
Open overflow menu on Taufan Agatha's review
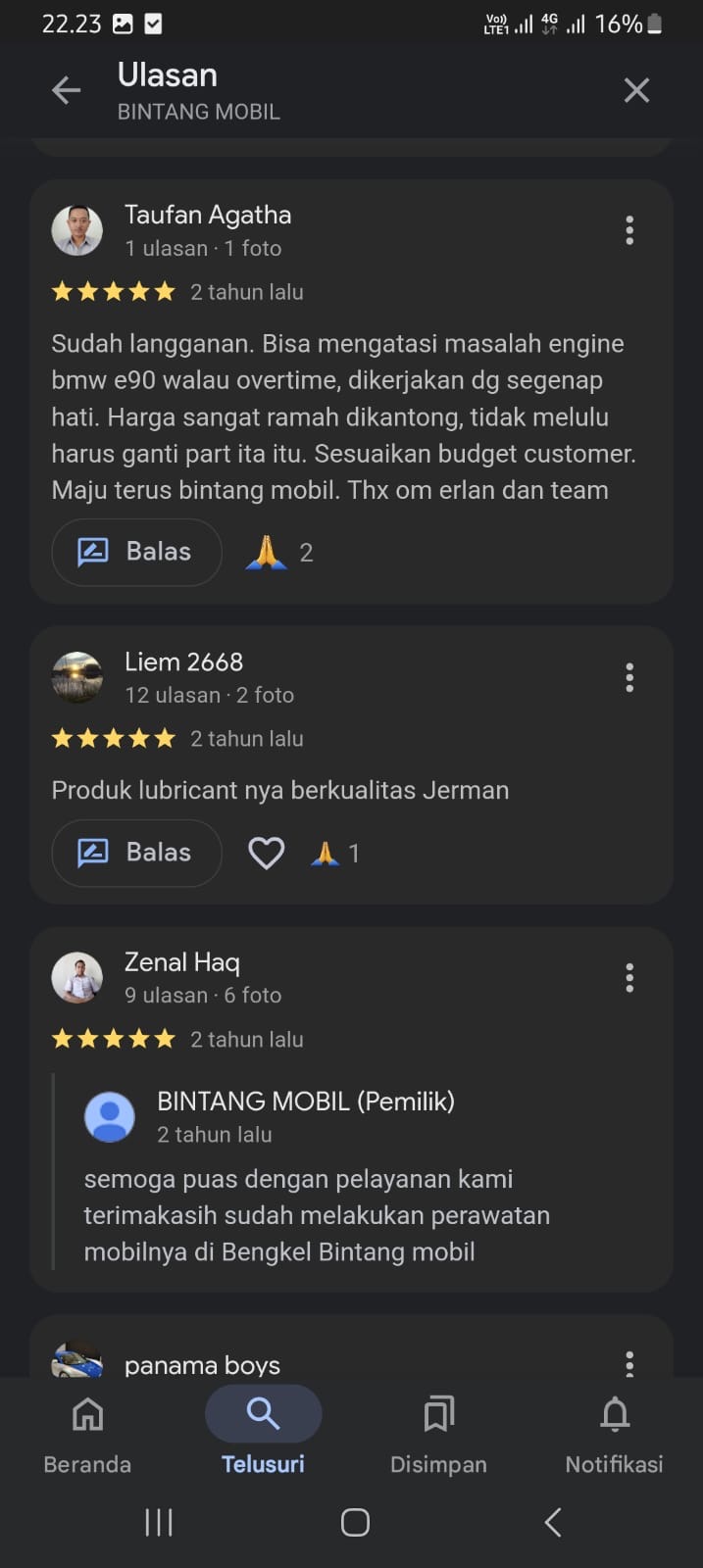pos(629,230)
